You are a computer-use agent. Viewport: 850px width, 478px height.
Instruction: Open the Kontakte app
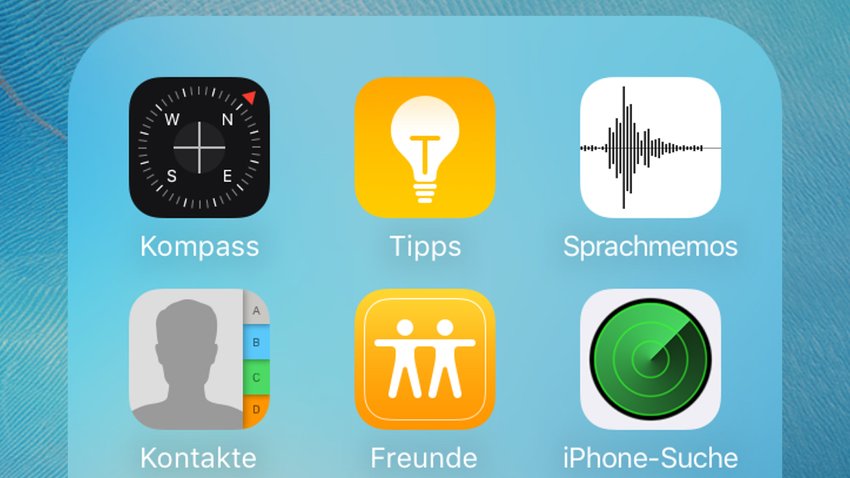[x=199, y=359]
